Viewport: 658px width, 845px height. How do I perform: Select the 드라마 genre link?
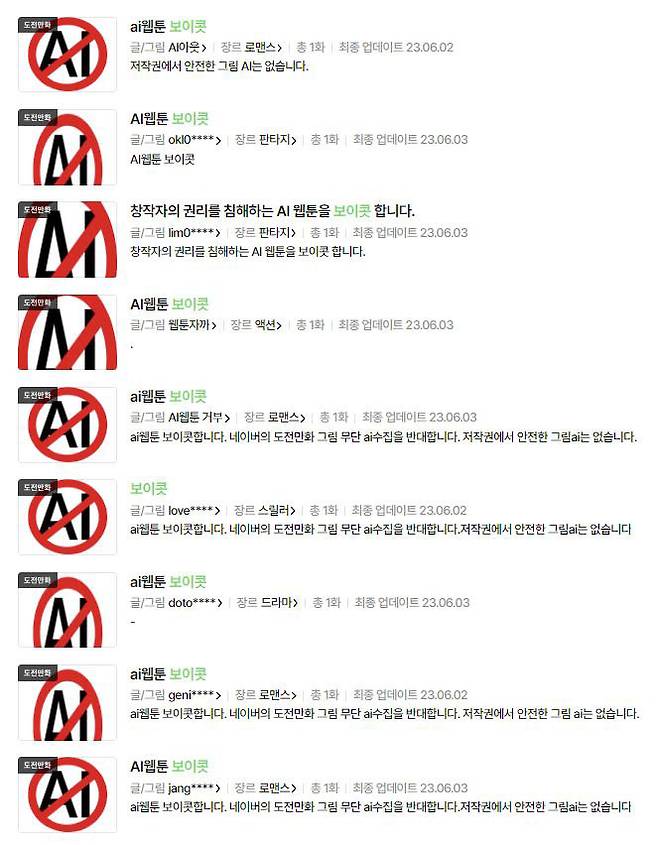[x=281, y=603]
